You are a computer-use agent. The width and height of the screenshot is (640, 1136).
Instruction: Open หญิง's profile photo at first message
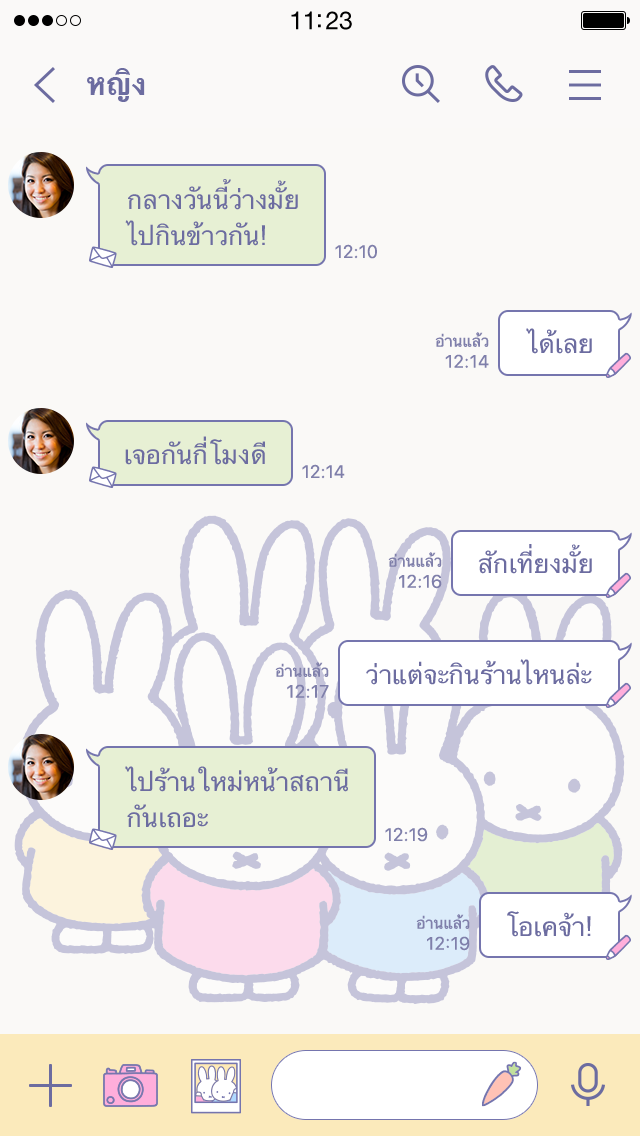coord(42,185)
